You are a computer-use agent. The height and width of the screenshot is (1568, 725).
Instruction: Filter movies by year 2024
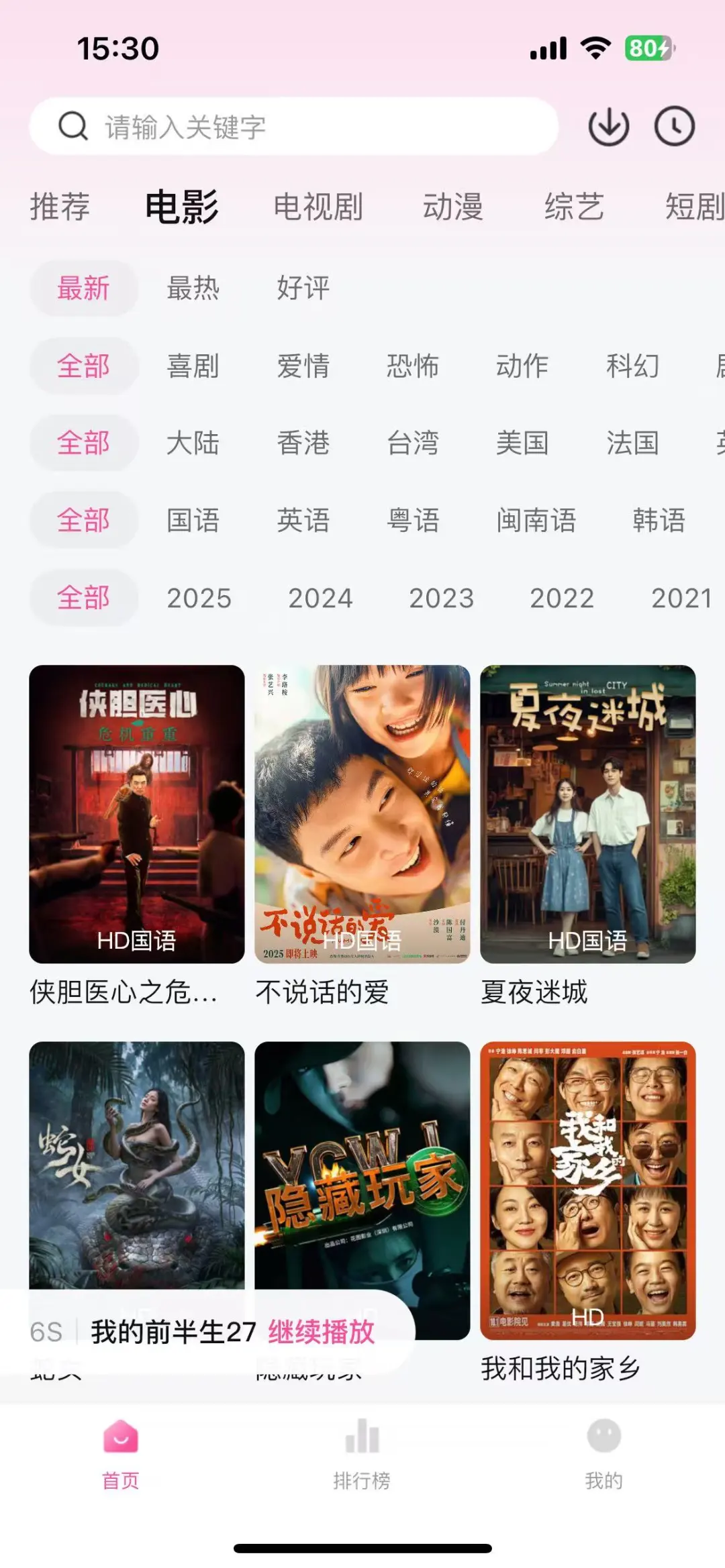coord(320,598)
